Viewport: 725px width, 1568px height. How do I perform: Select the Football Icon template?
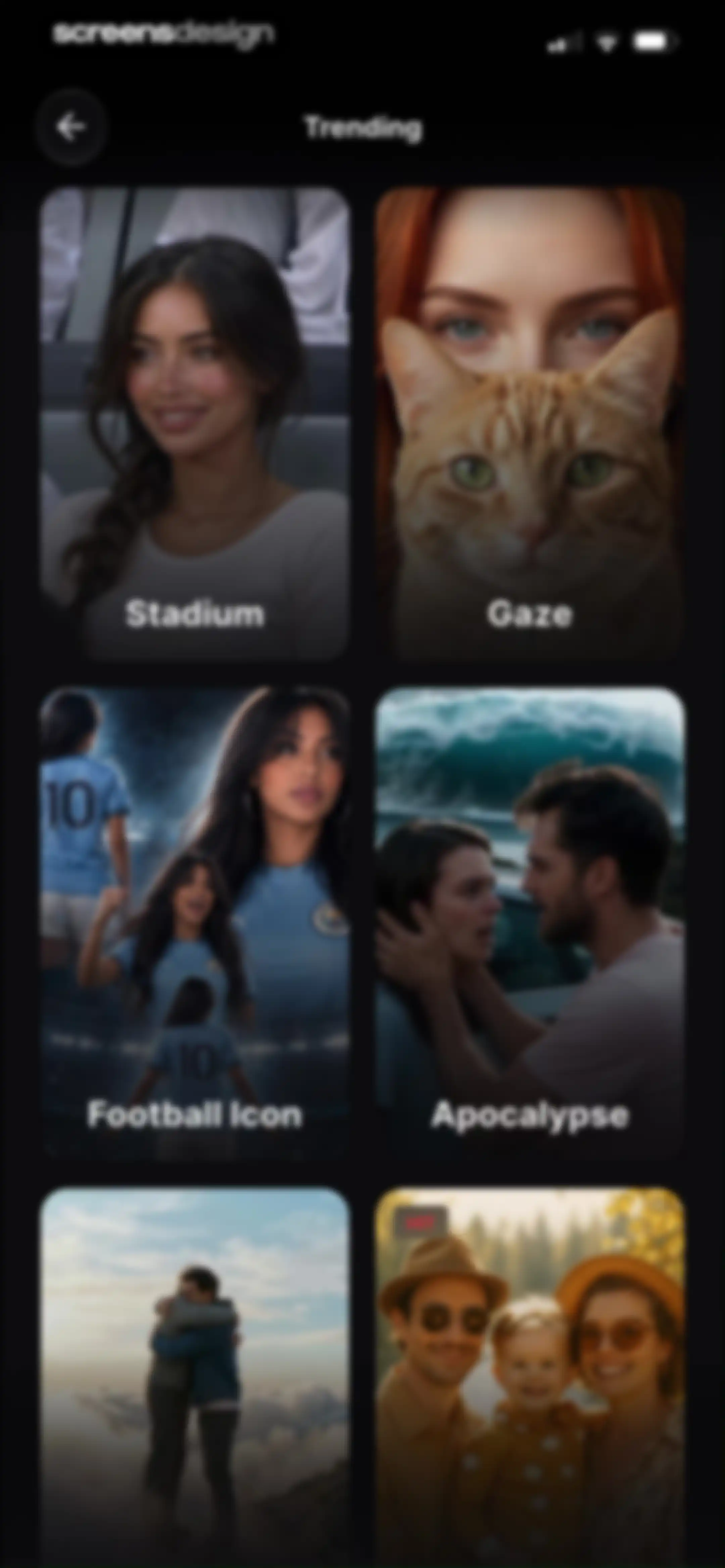195,923
